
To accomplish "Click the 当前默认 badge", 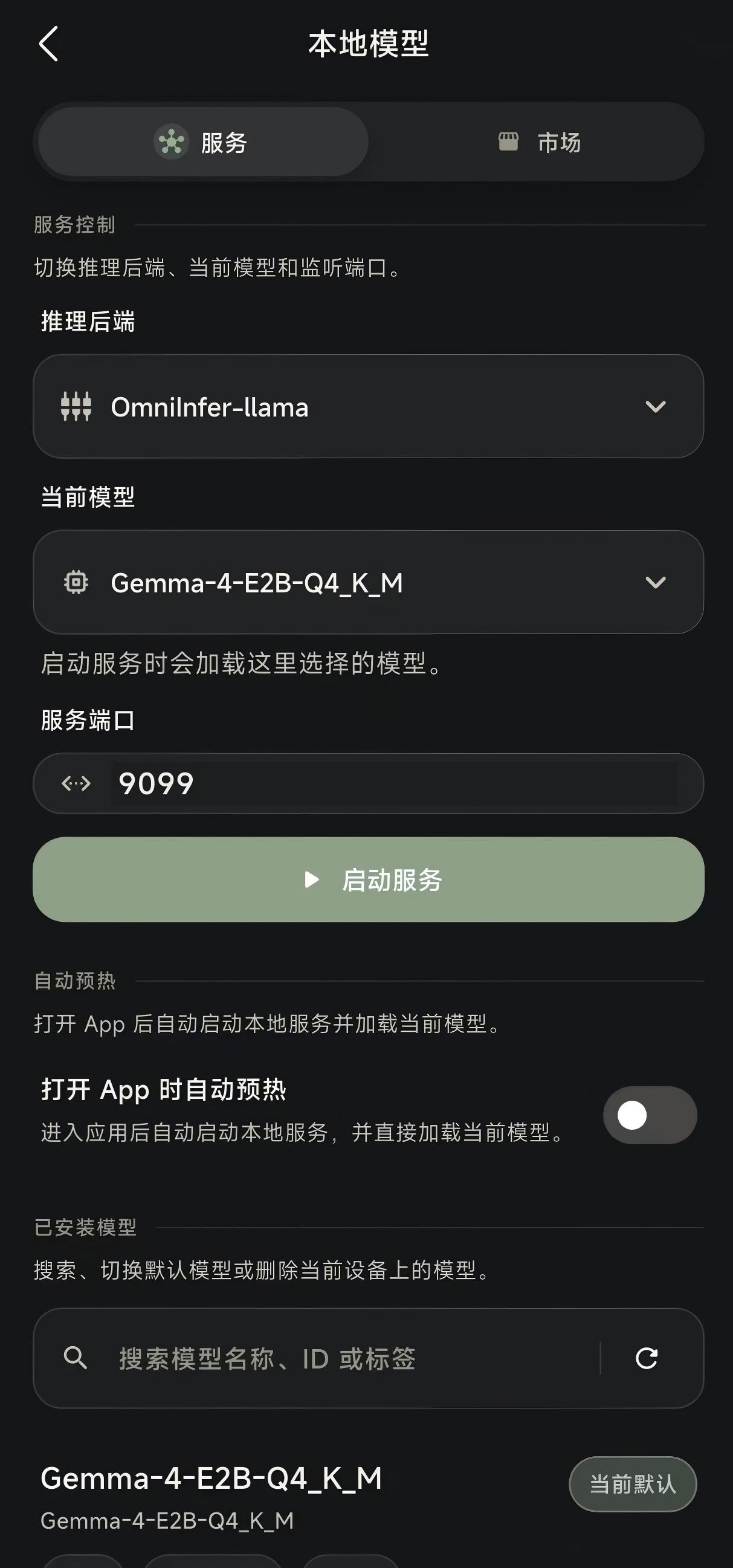I will coord(633,1483).
